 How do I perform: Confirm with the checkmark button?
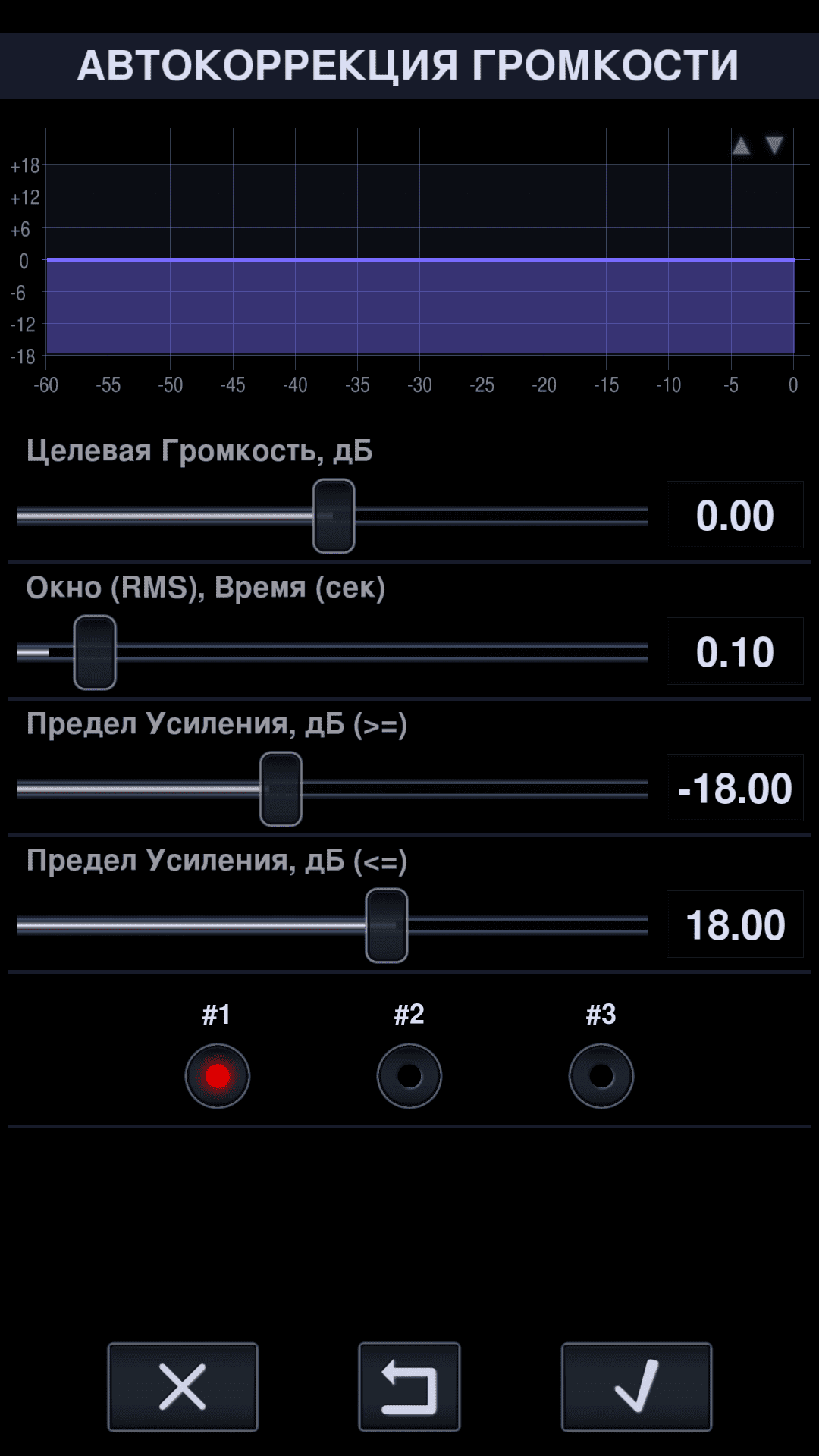click(636, 1387)
